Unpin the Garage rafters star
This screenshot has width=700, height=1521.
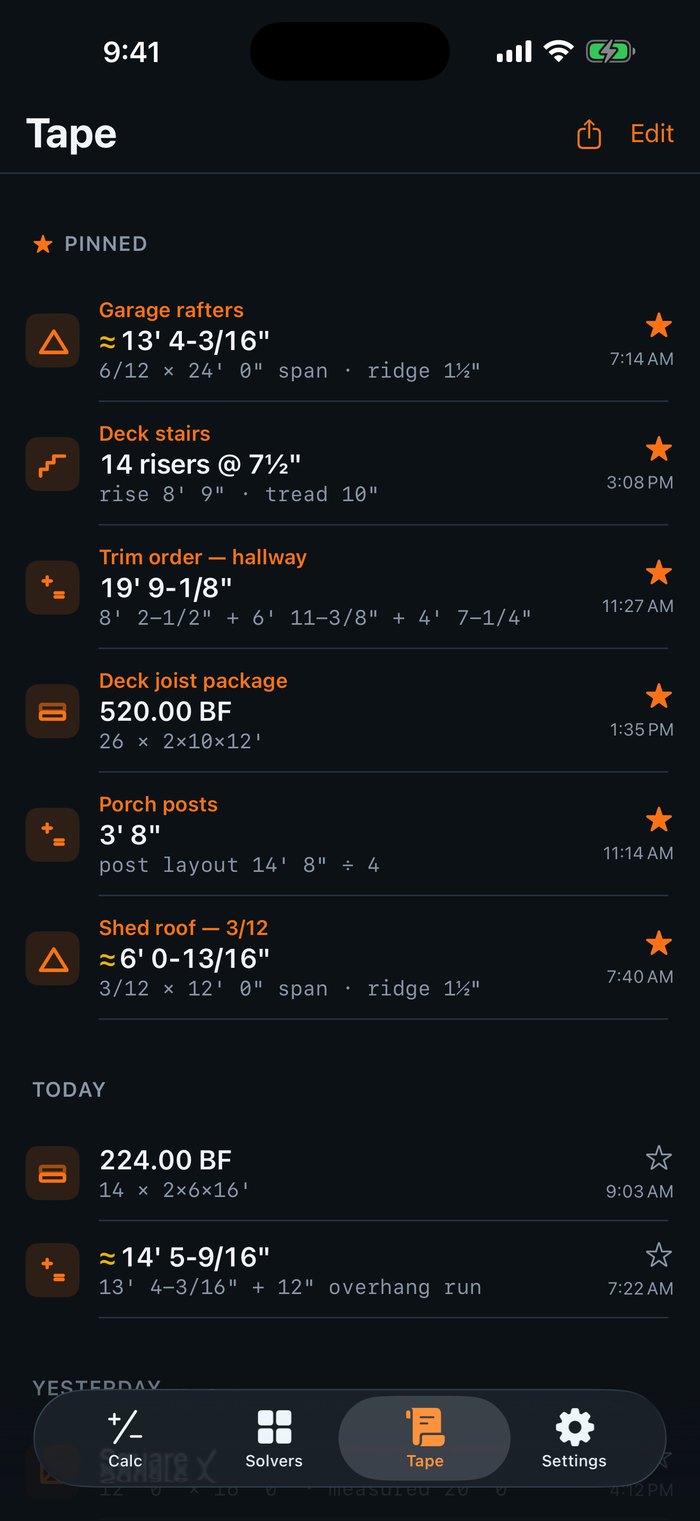click(x=658, y=325)
